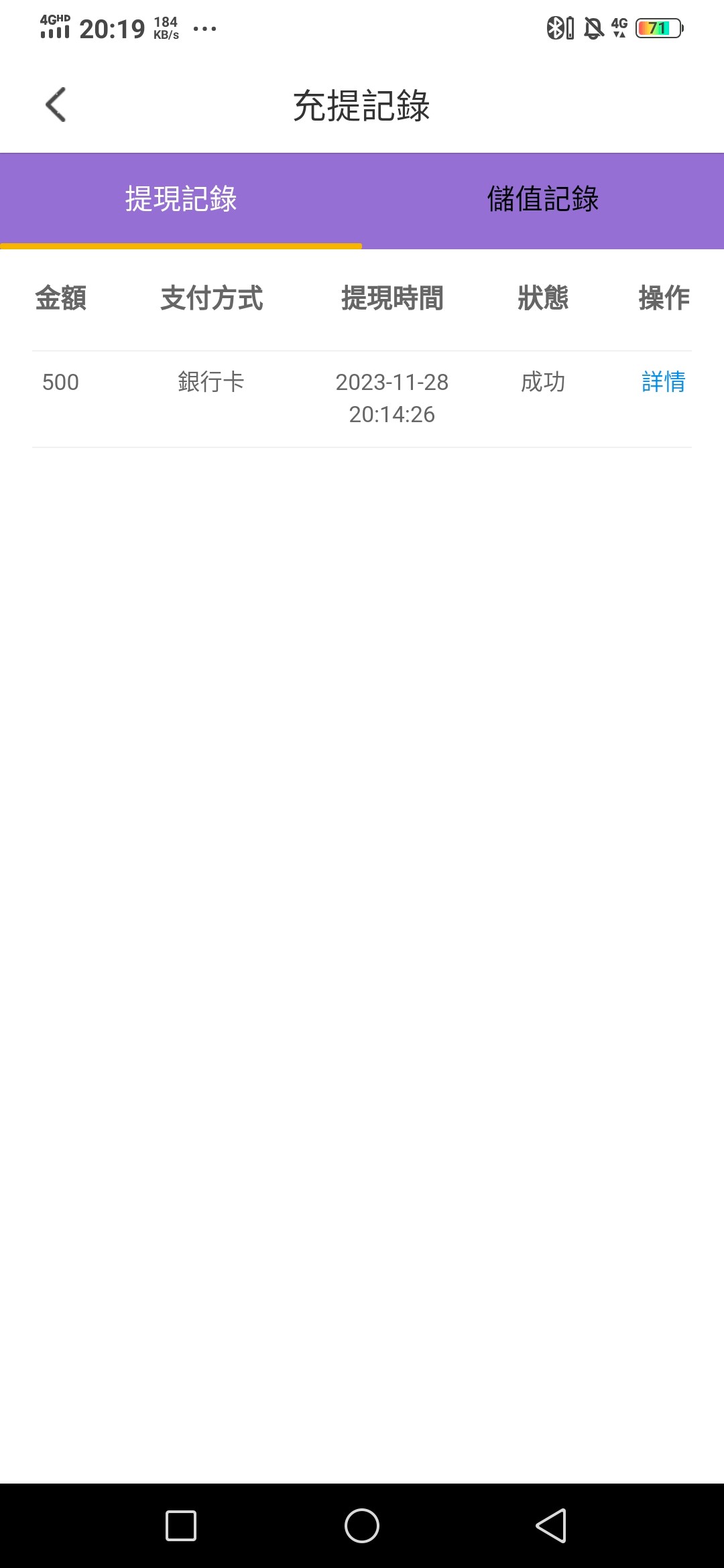Select the 提現記錄 tab

181,200
